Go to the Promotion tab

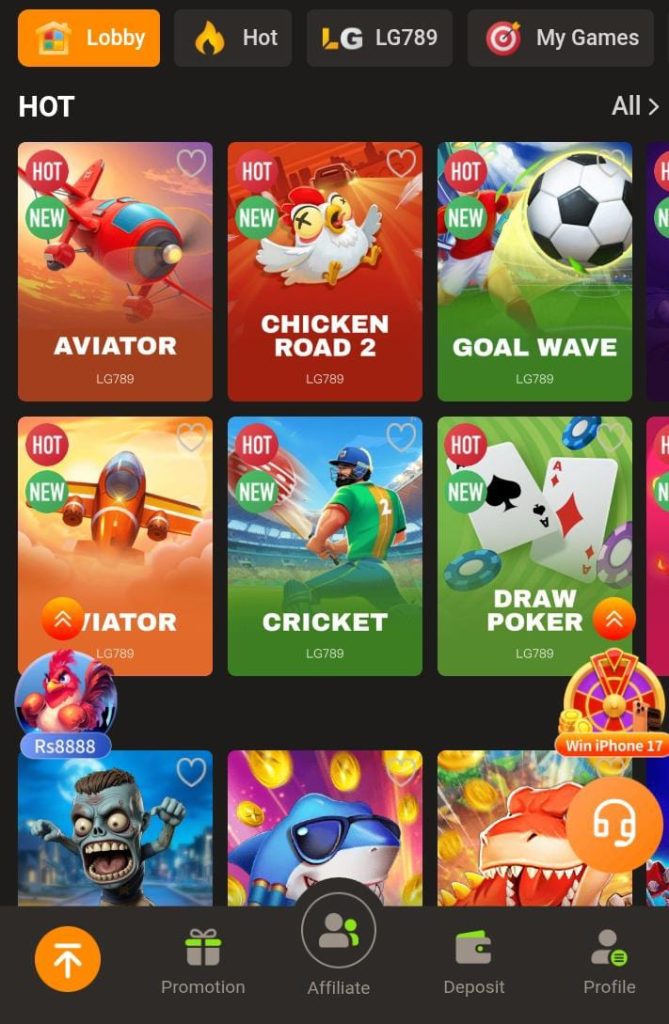click(203, 961)
